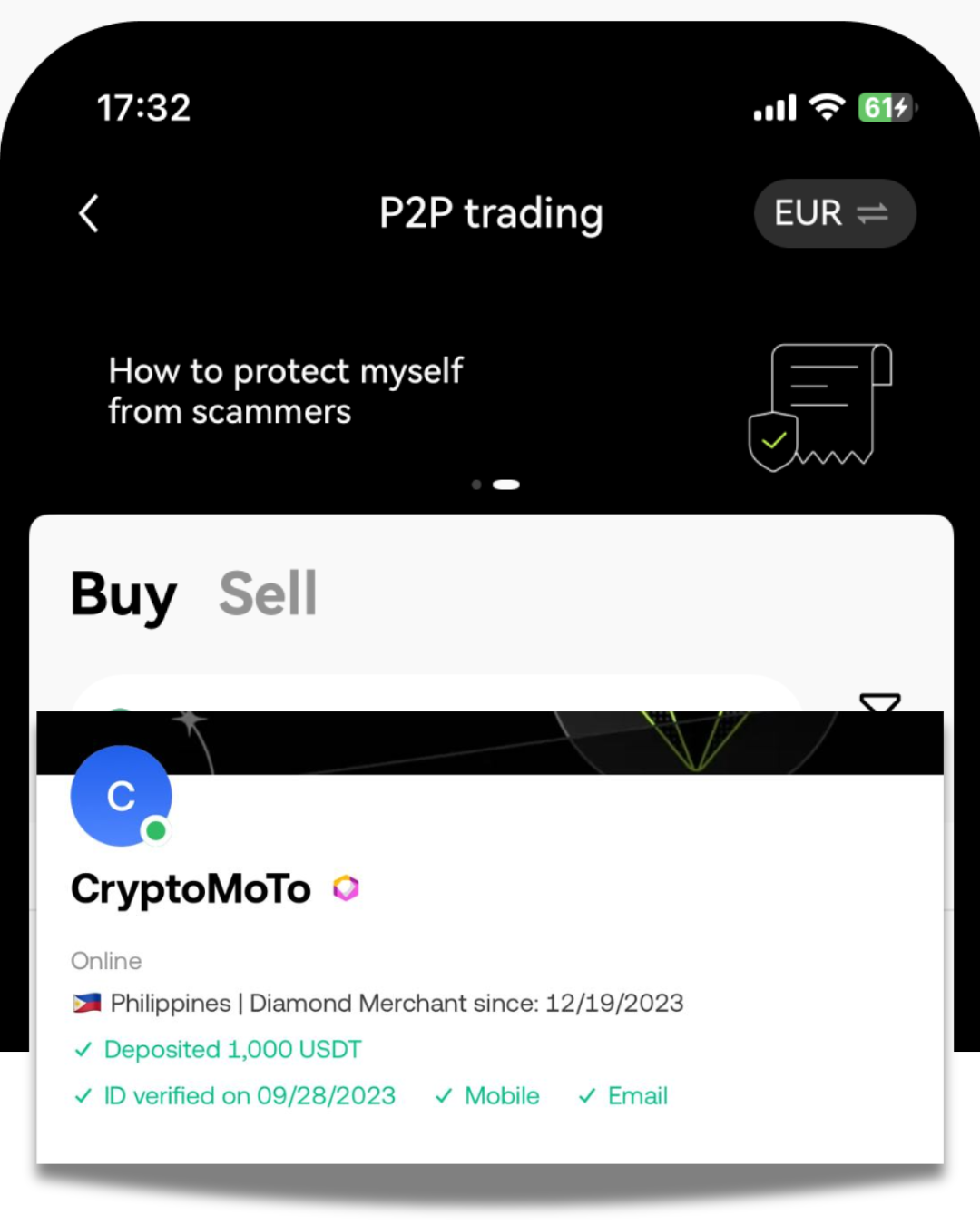980x1225 pixels.
Task: Open 'How to protect myself from scammers'
Action: coord(285,390)
